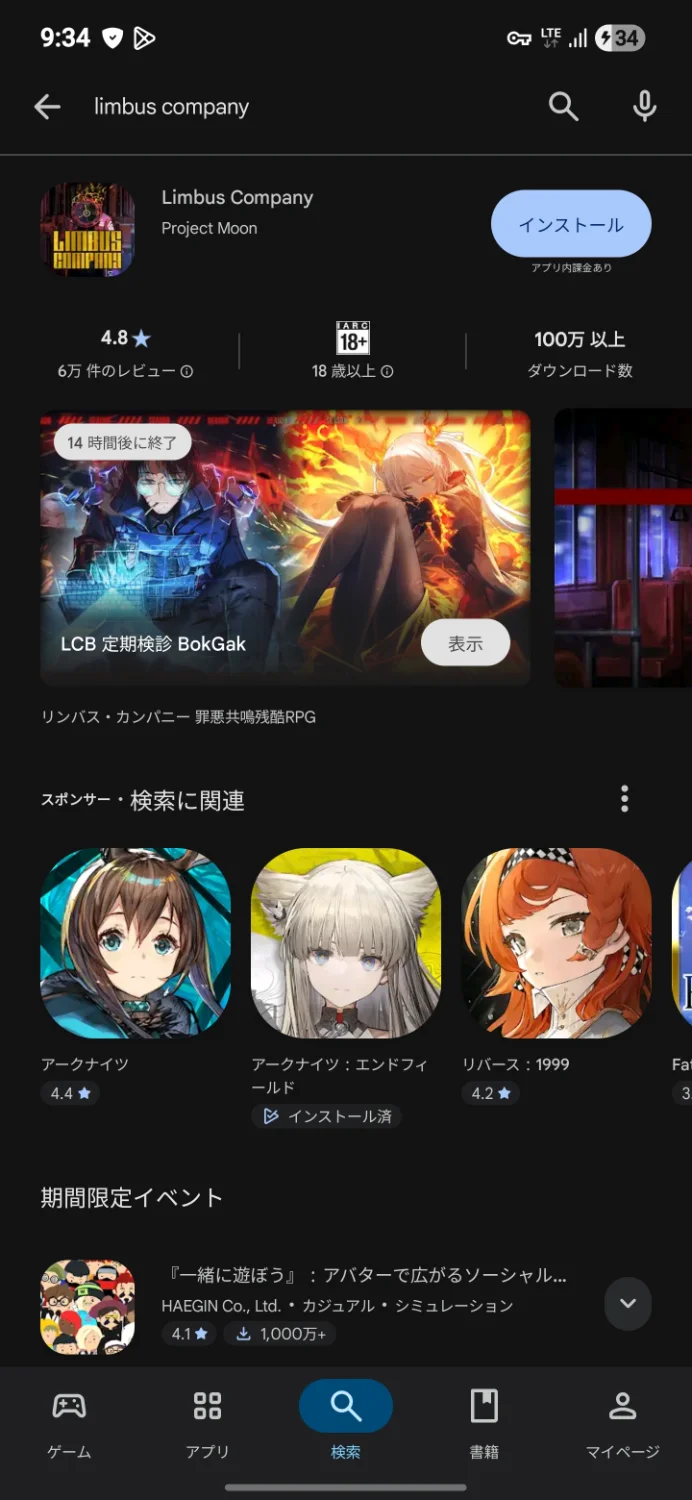This screenshot has height=1500, width=692.
Task: Open more options for the sponsored section
Action: [624, 799]
